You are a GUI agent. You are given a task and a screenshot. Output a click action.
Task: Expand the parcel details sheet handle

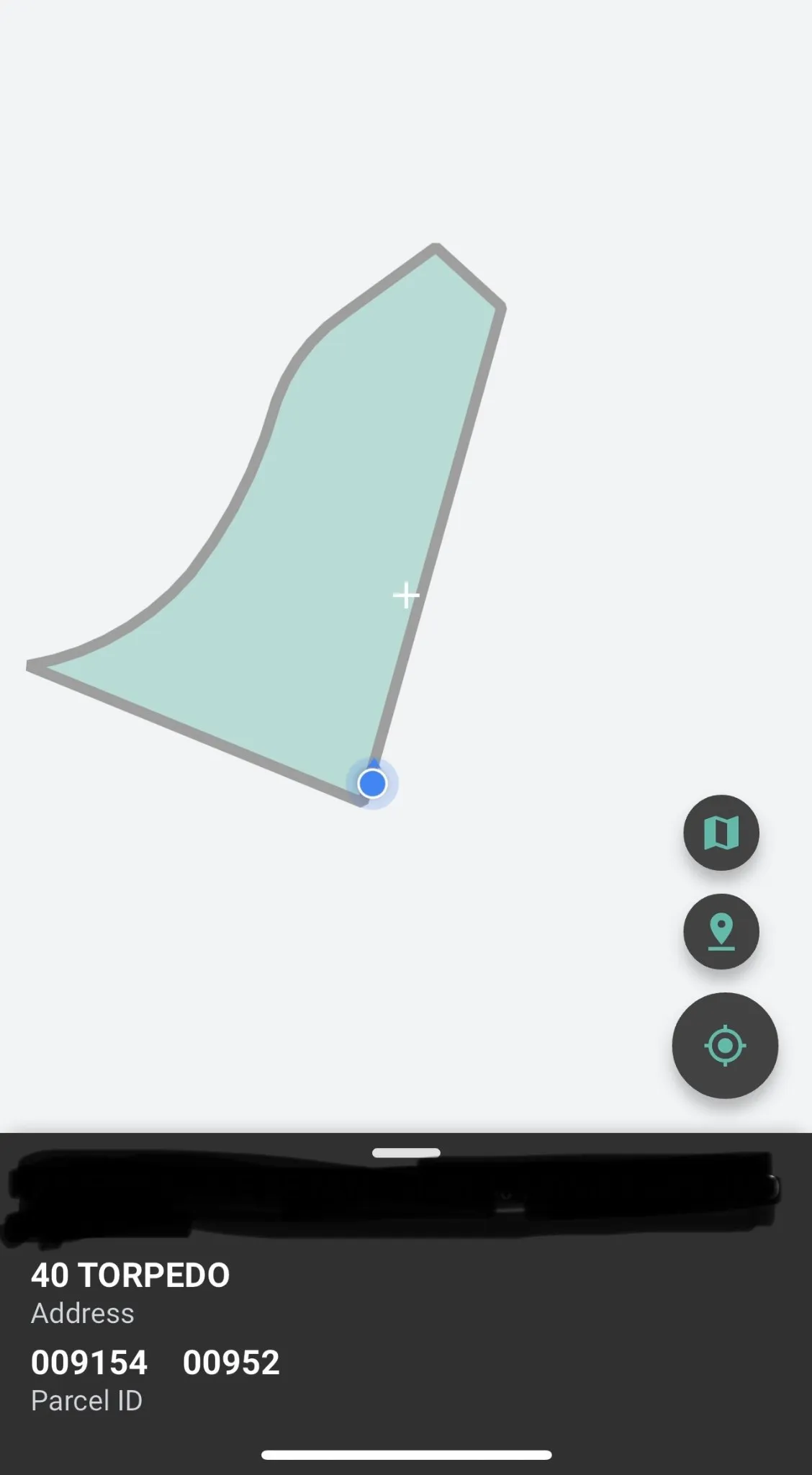(406, 1153)
